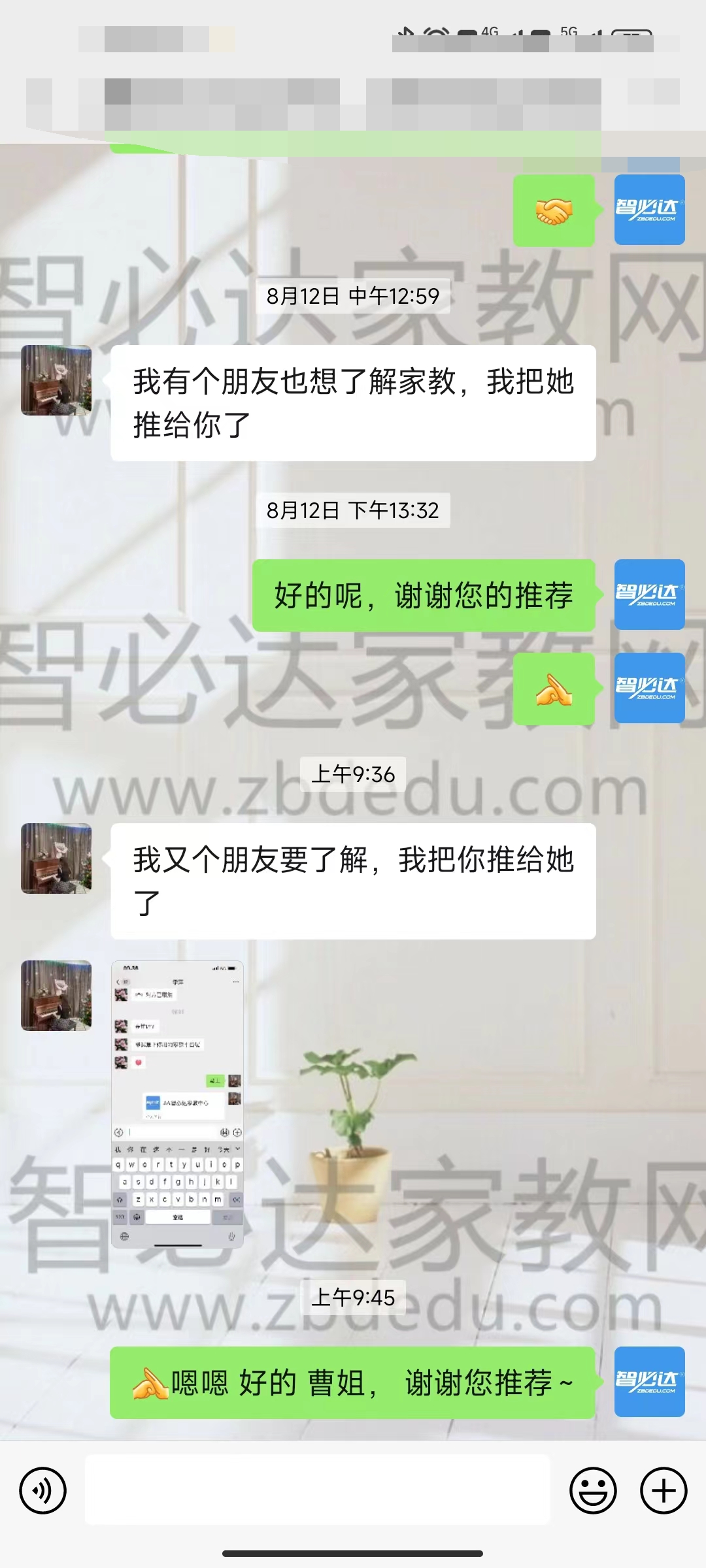
Task: Open the 智必达 avatar beside 好的呢 message
Action: point(649,595)
